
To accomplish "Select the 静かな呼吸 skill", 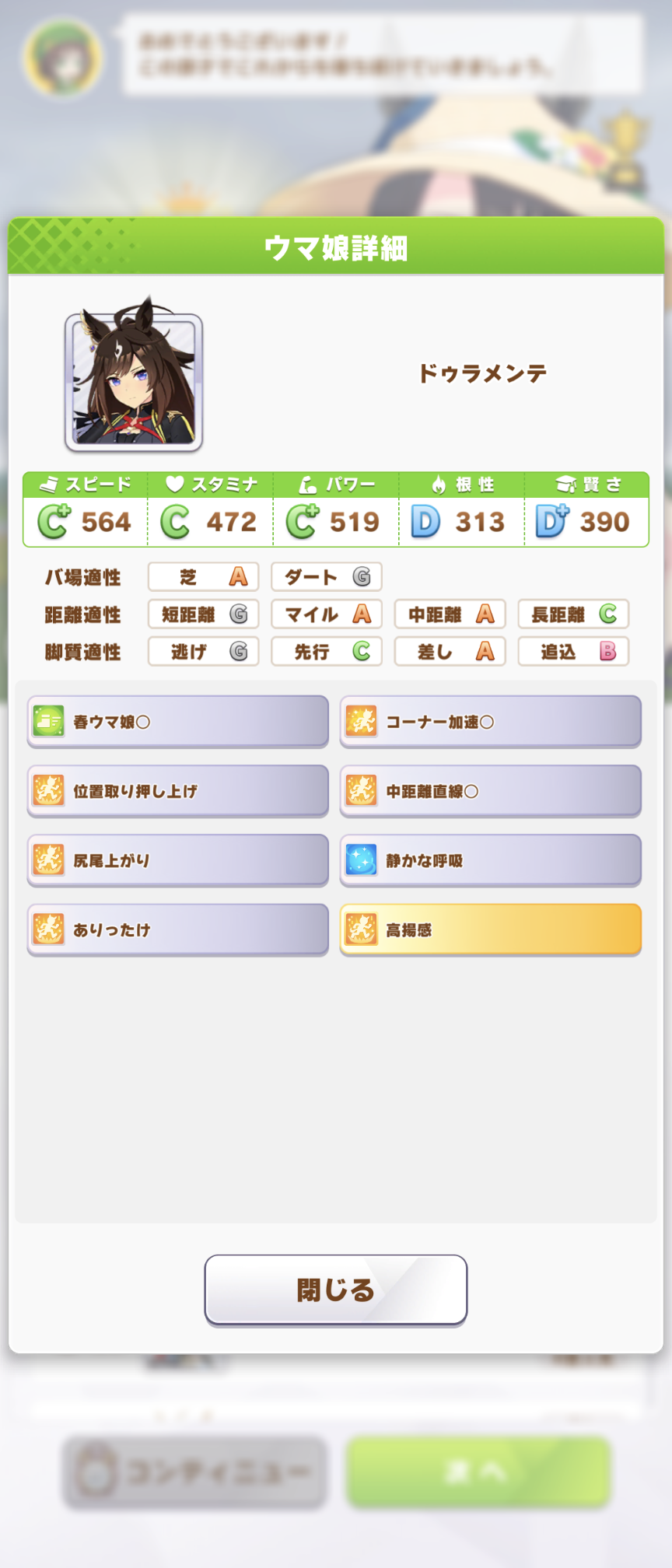I will click(491, 860).
